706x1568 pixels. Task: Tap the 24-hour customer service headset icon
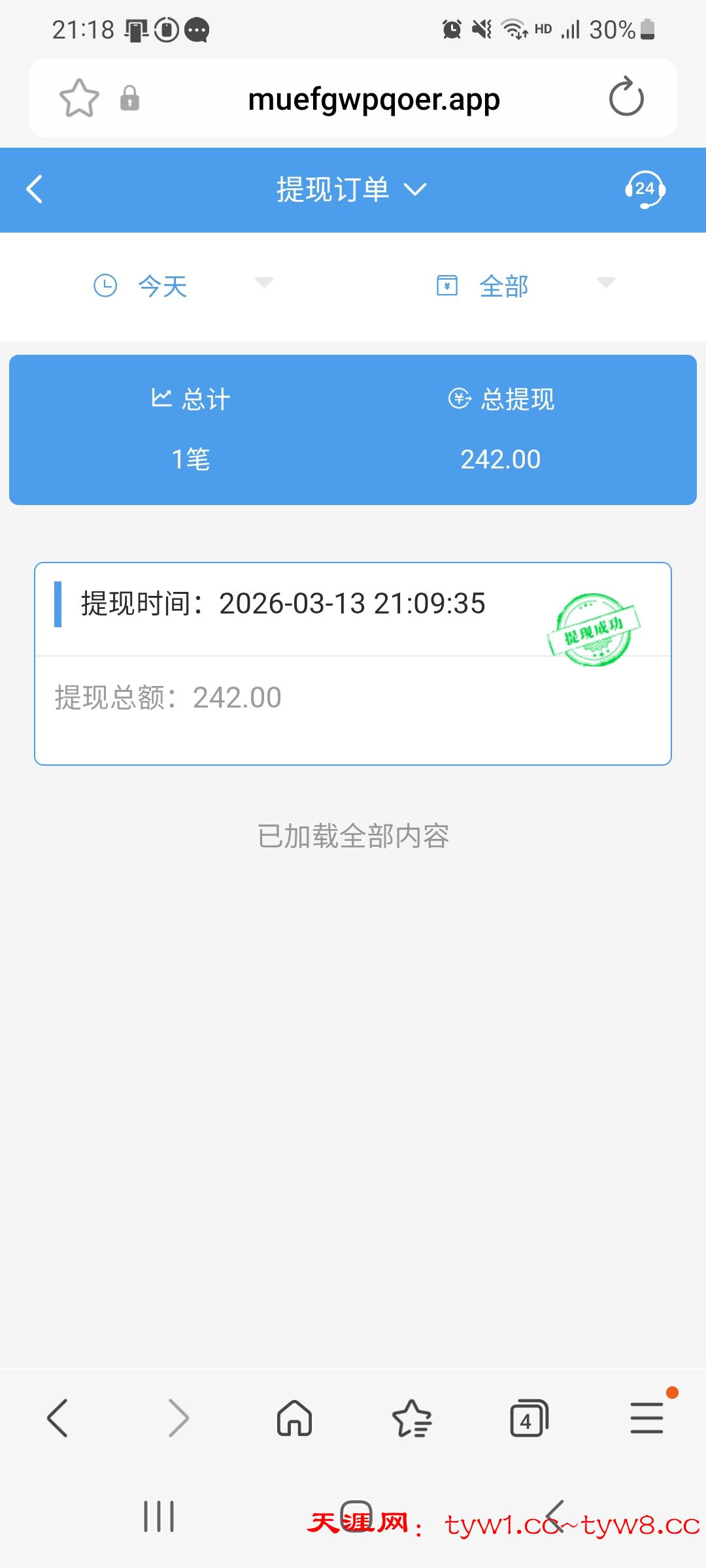[646, 190]
